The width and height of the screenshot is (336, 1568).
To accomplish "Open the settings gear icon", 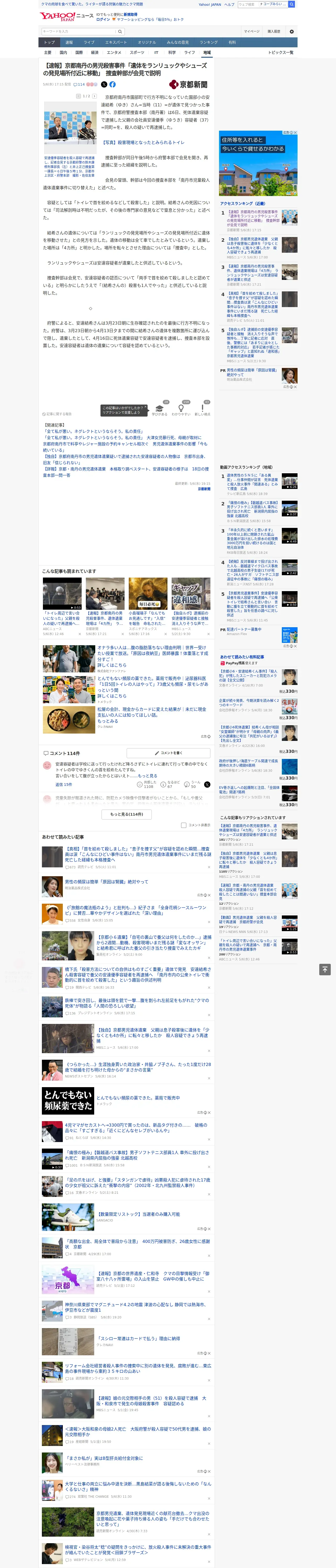I will coord(292,31).
